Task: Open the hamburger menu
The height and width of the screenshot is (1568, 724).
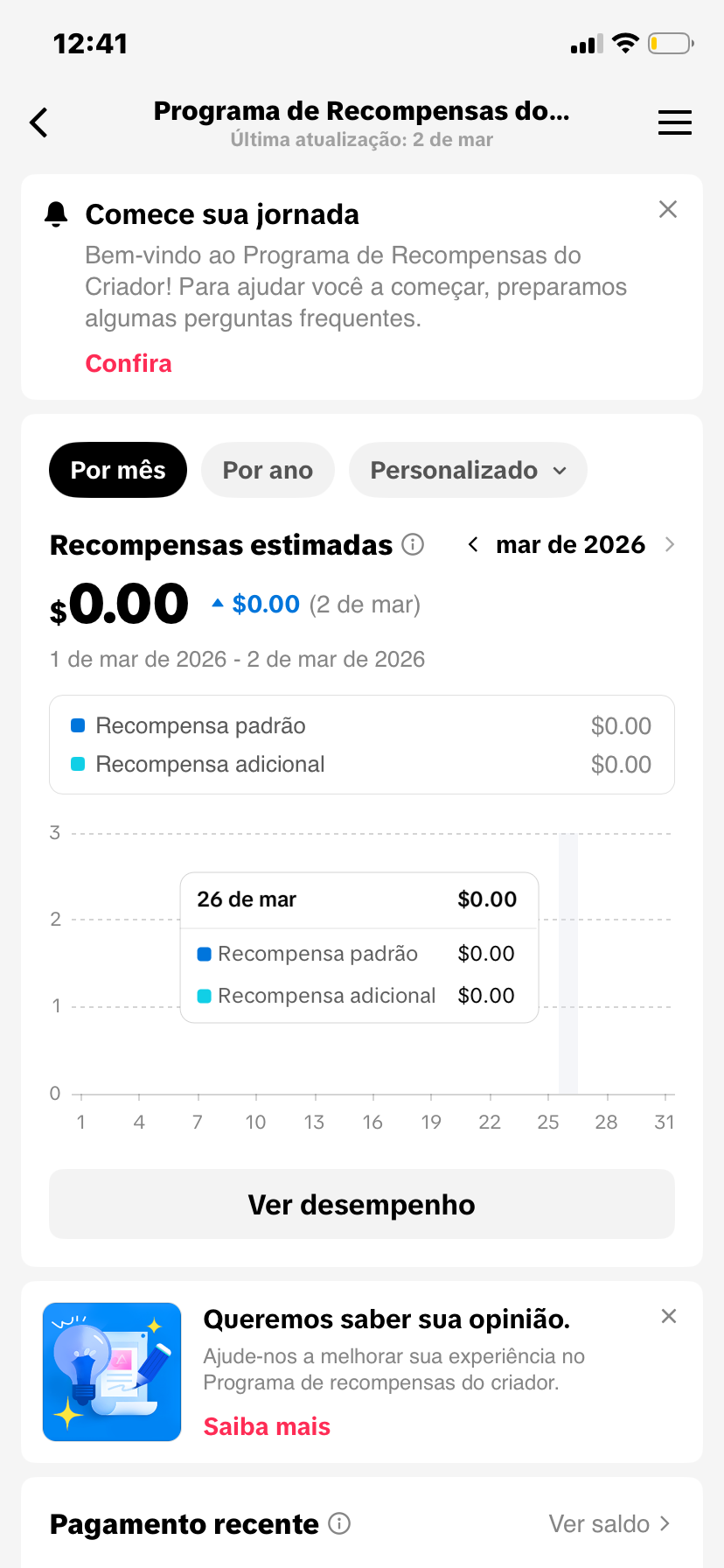Action: (674, 122)
